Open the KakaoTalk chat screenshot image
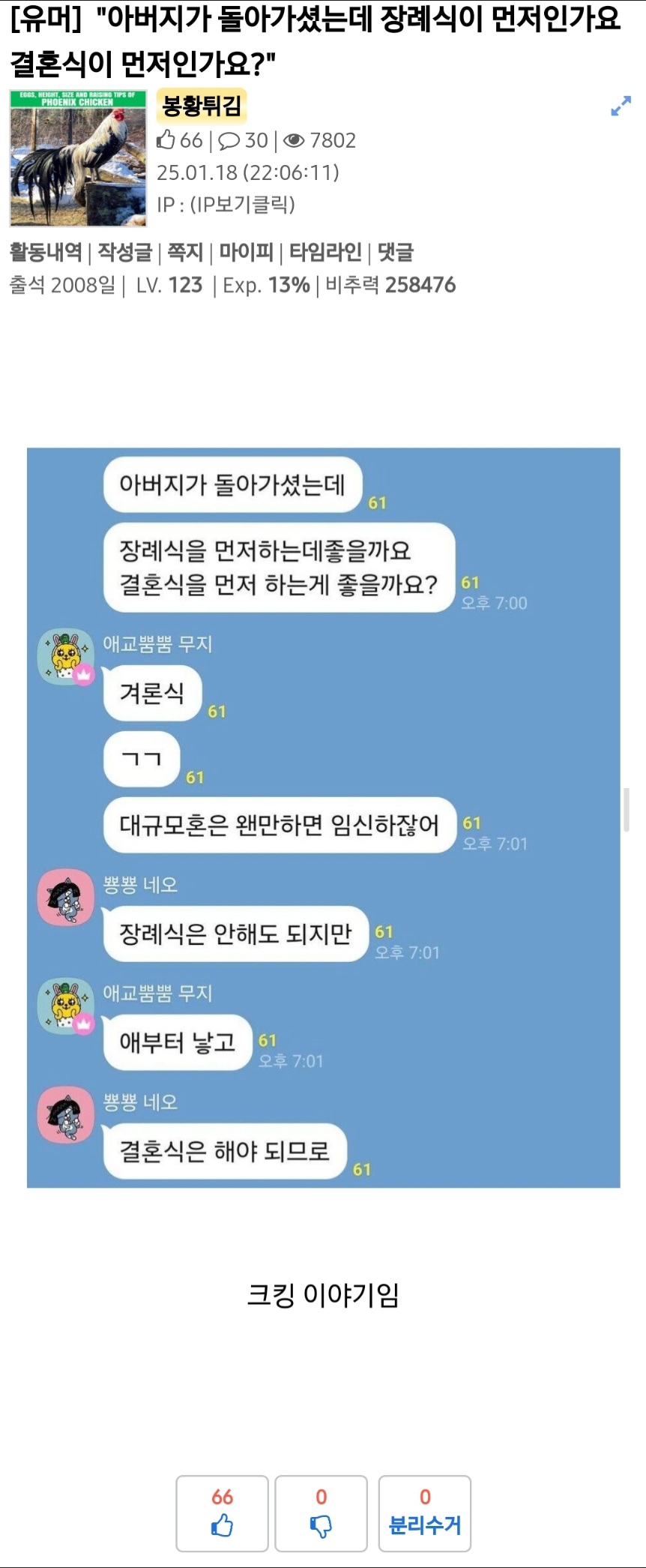The width and height of the screenshot is (646, 1568). click(323, 817)
